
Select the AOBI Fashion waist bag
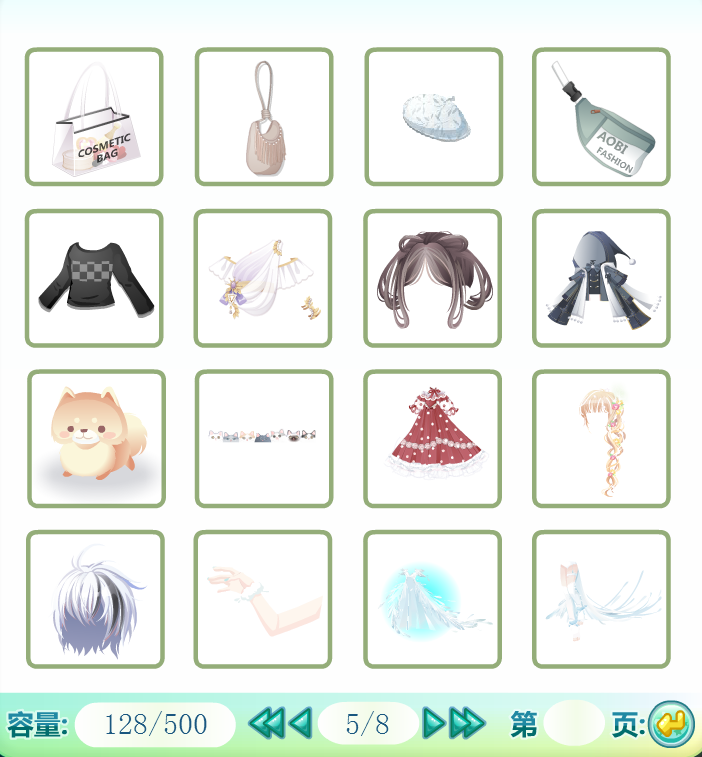point(601,117)
